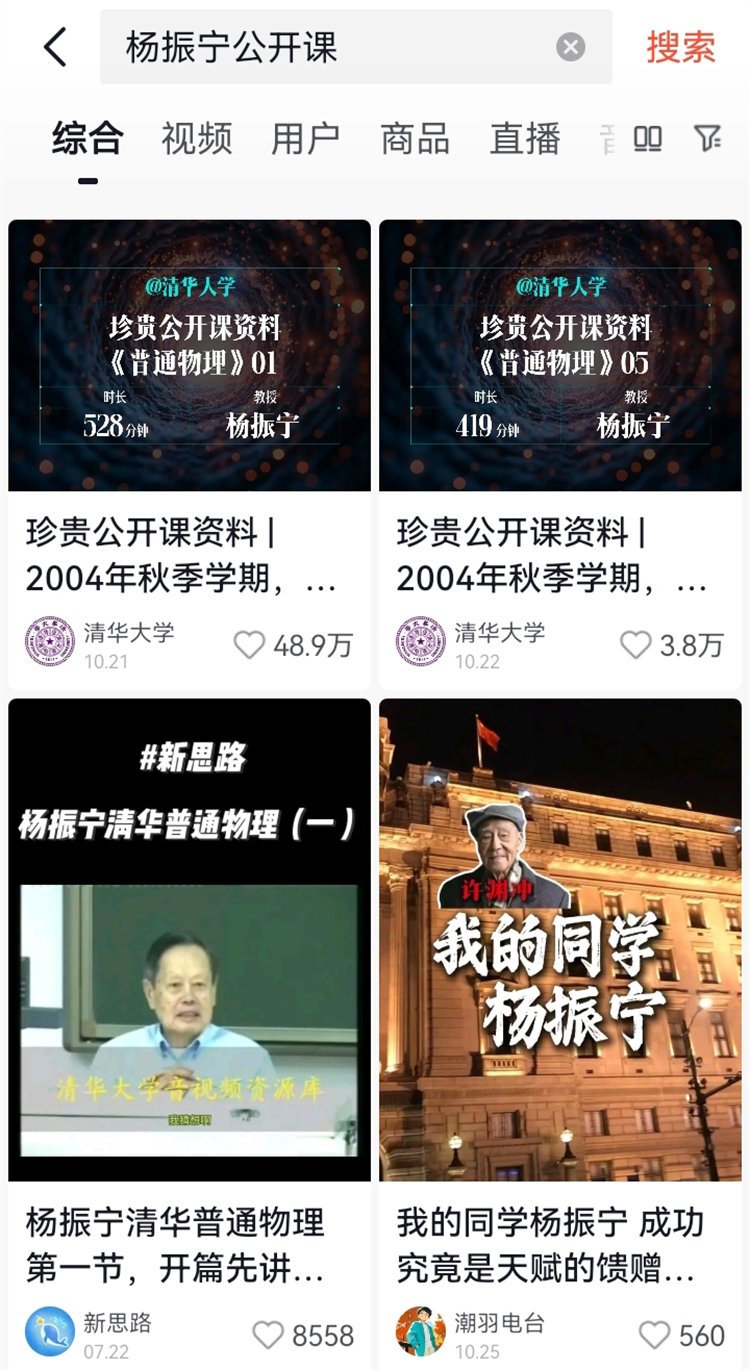Switch to the 视频 tab
This screenshot has height=1371, width=750.
pos(197,139)
